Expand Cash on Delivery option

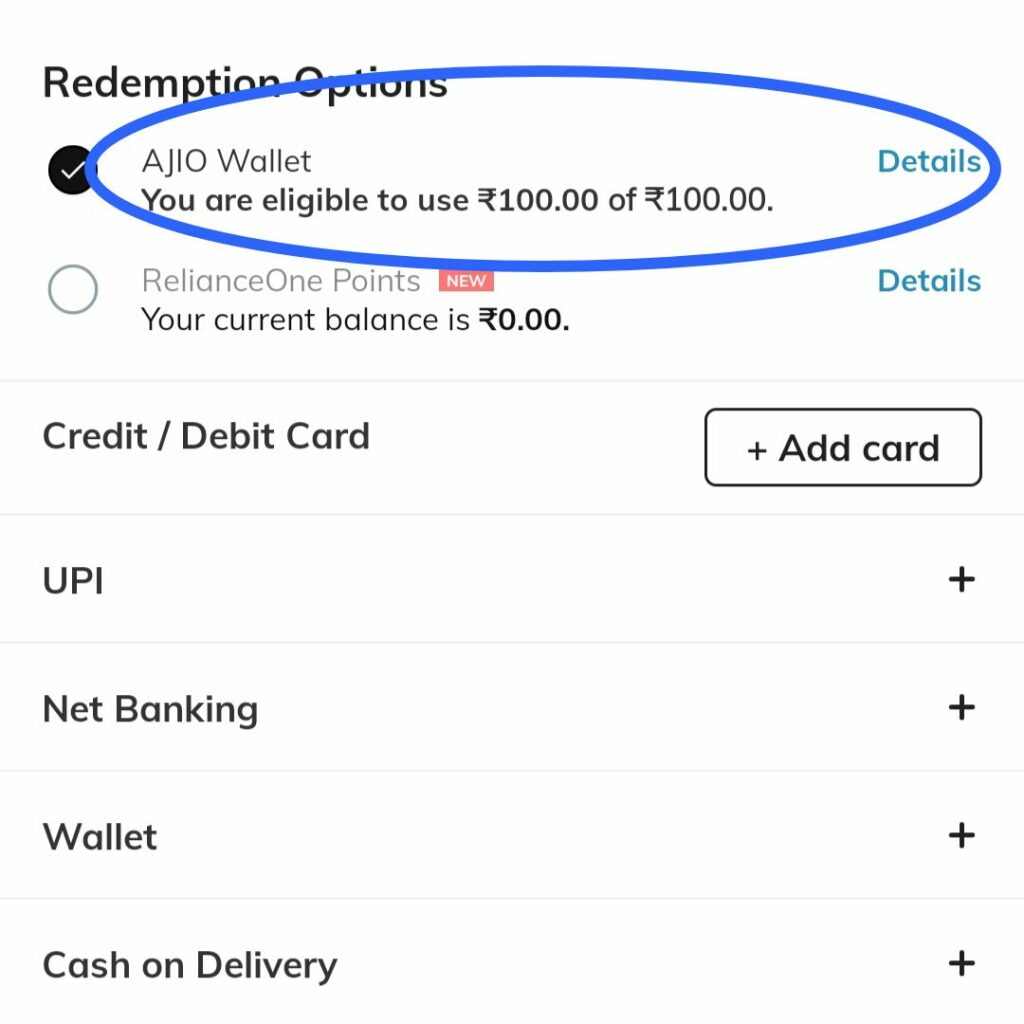click(960, 964)
